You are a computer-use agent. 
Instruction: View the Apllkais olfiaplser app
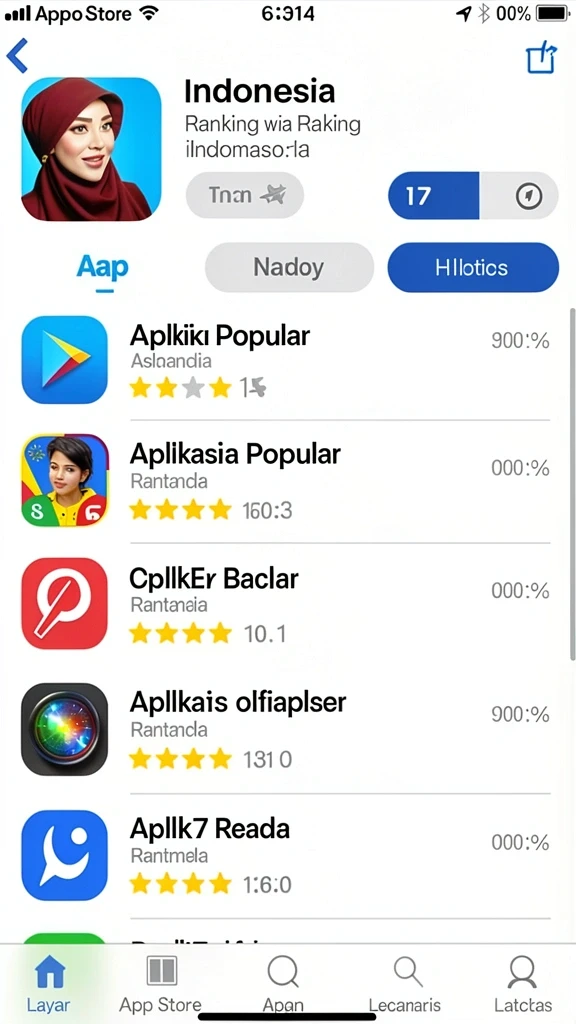[285, 729]
